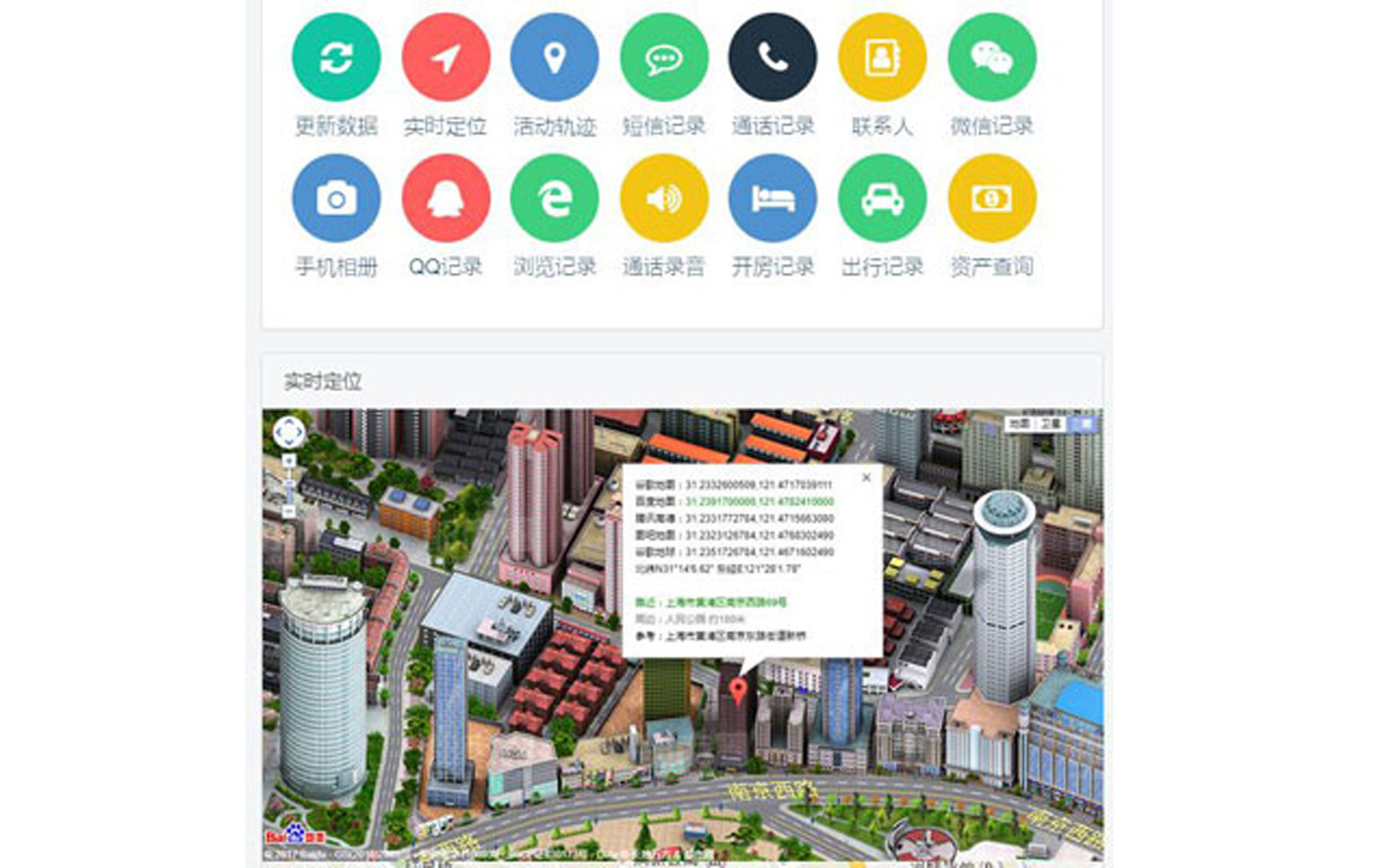The height and width of the screenshot is (868, 1376).
Task: View 开房记录 hotel records
Action: 773,198
